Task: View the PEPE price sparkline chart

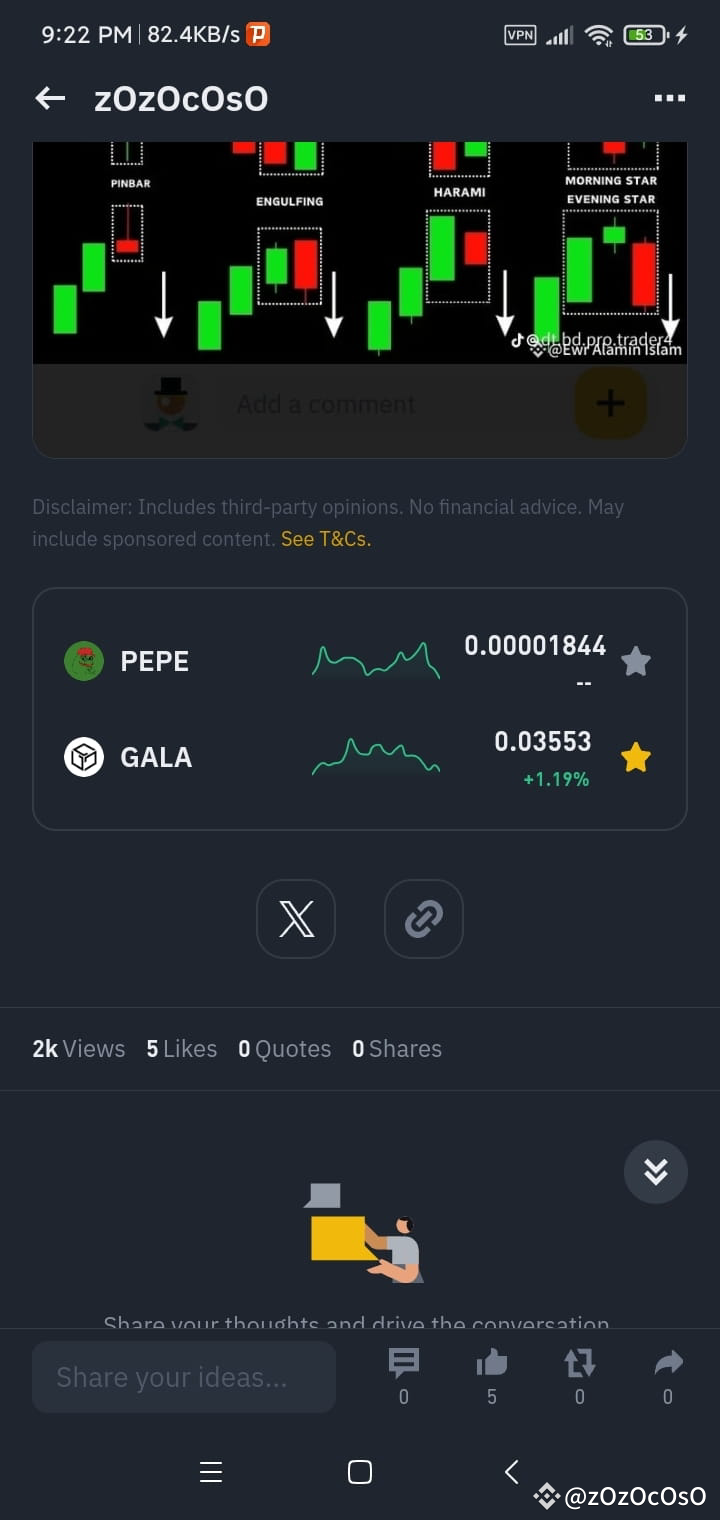Action: coord(375,661)
